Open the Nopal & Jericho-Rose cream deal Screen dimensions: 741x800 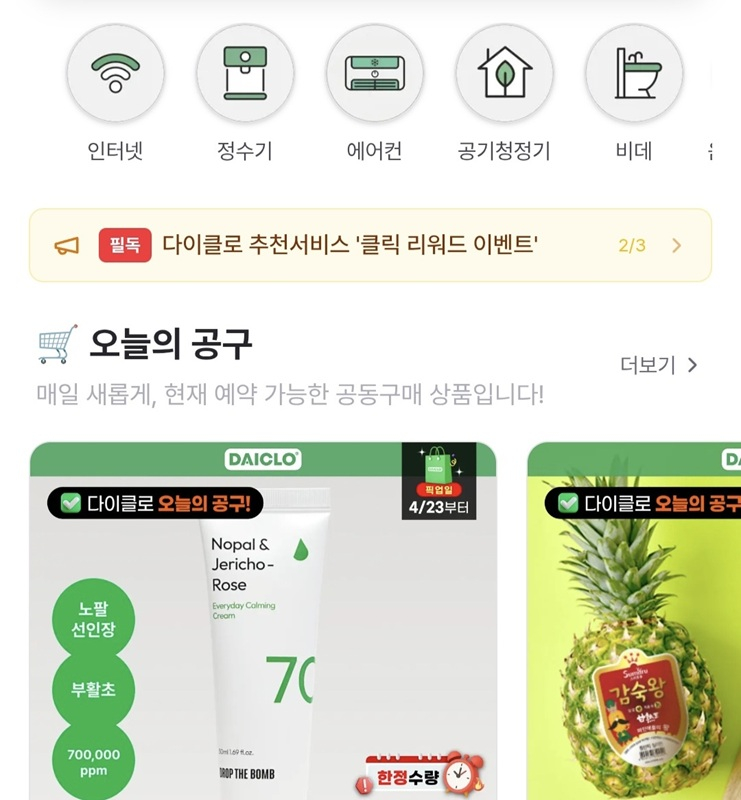click(263, 620)
